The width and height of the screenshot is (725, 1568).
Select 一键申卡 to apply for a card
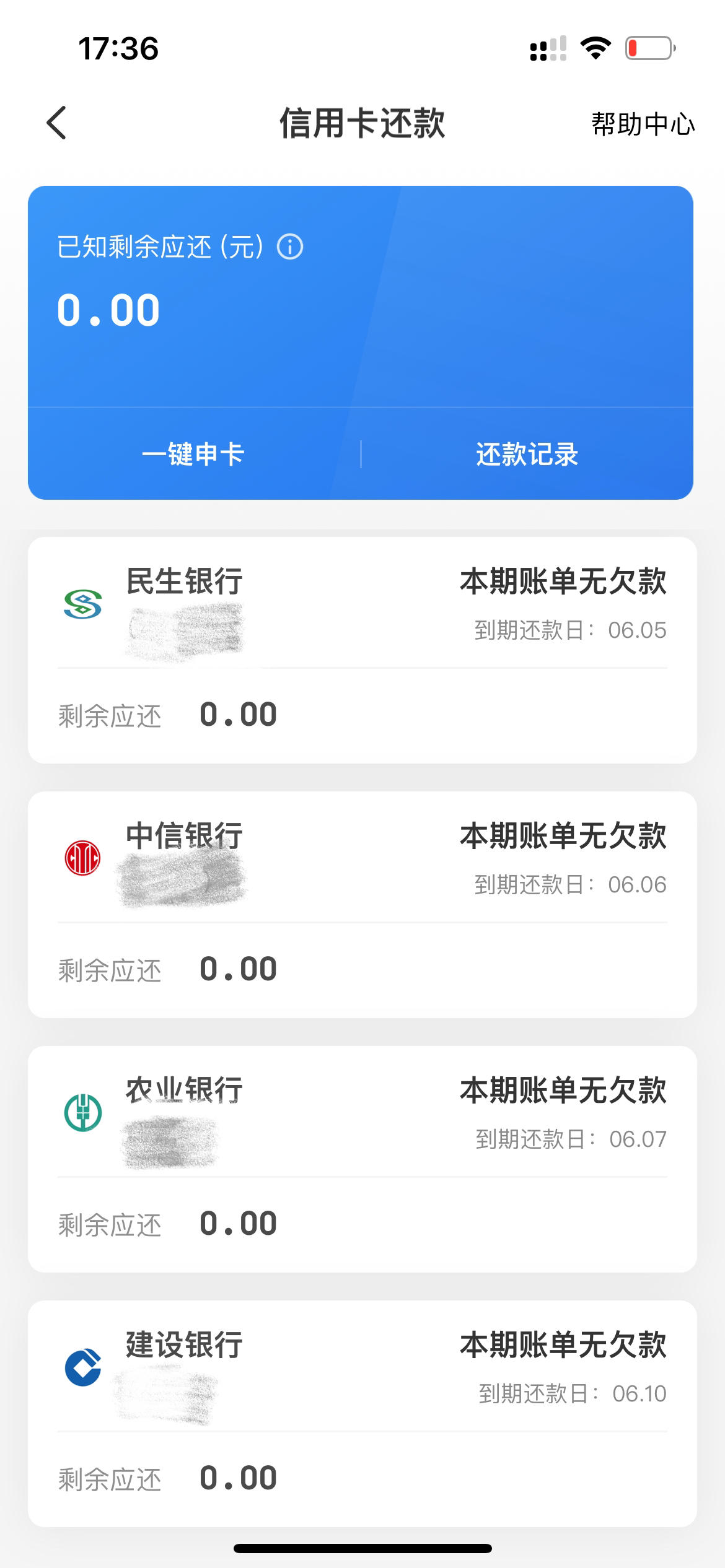(x=193, y=454)
